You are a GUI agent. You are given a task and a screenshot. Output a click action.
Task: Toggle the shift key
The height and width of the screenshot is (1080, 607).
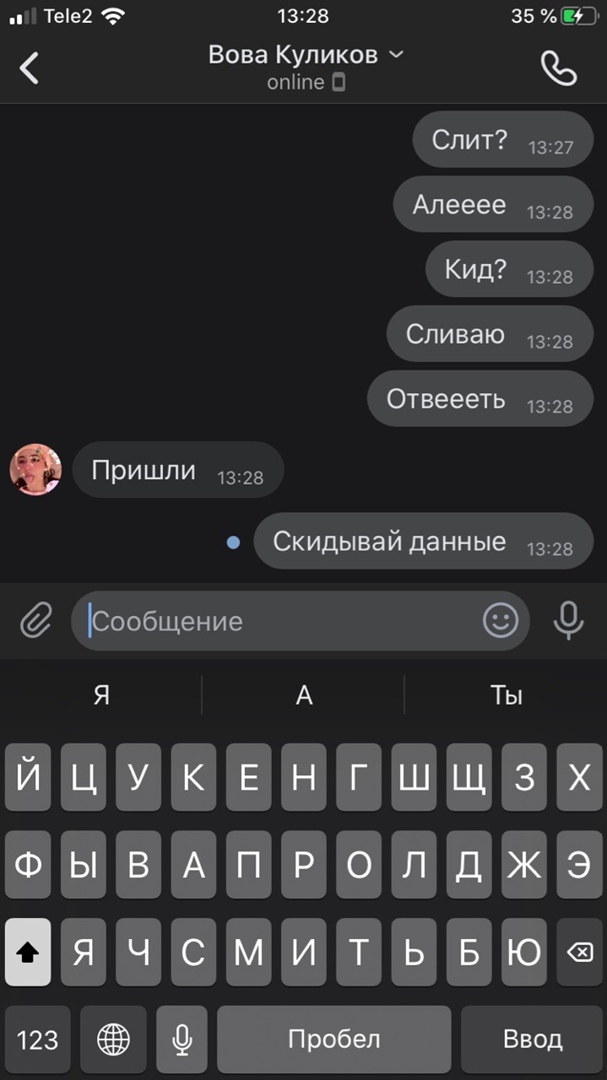coord(28,952)
